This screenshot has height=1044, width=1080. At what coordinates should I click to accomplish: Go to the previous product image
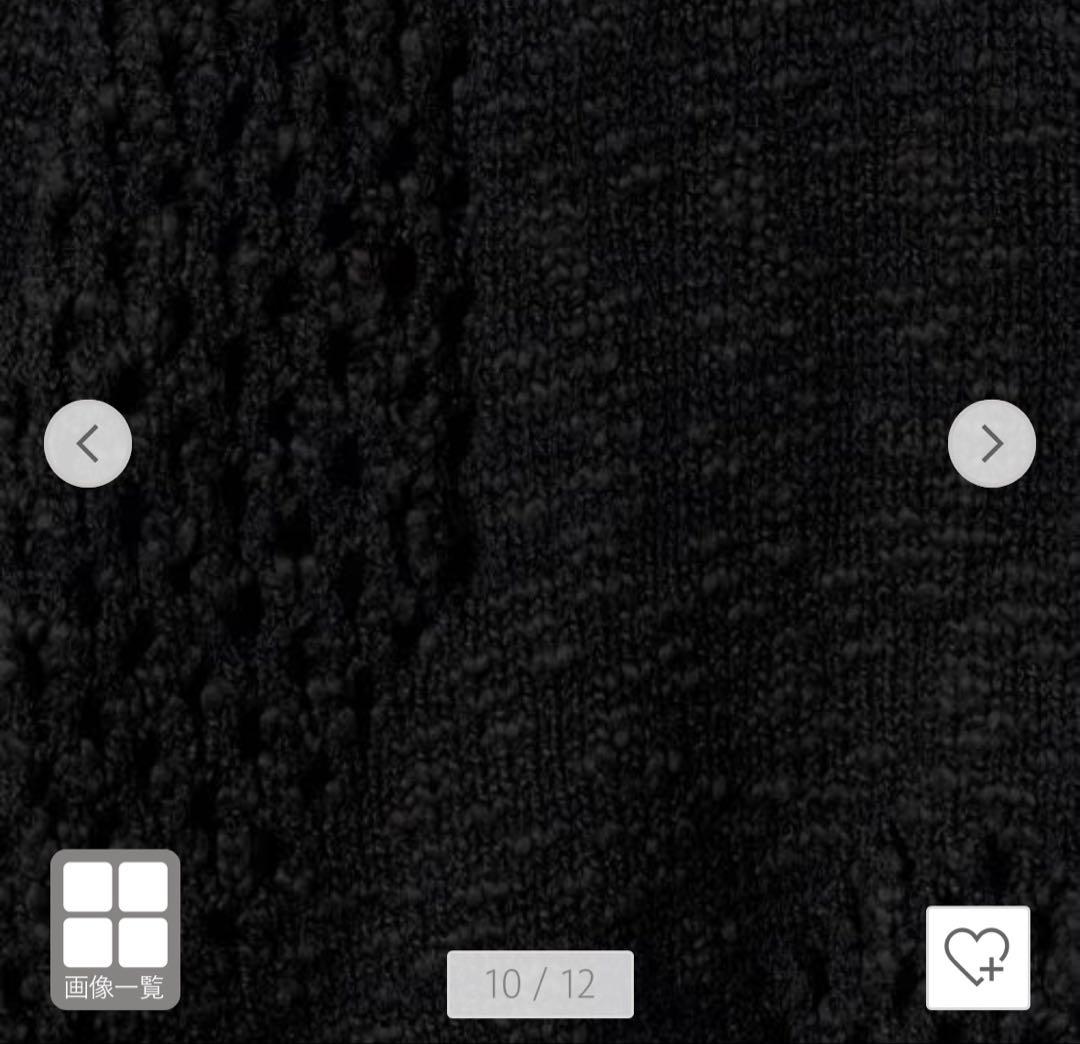(x=88, y=443)
